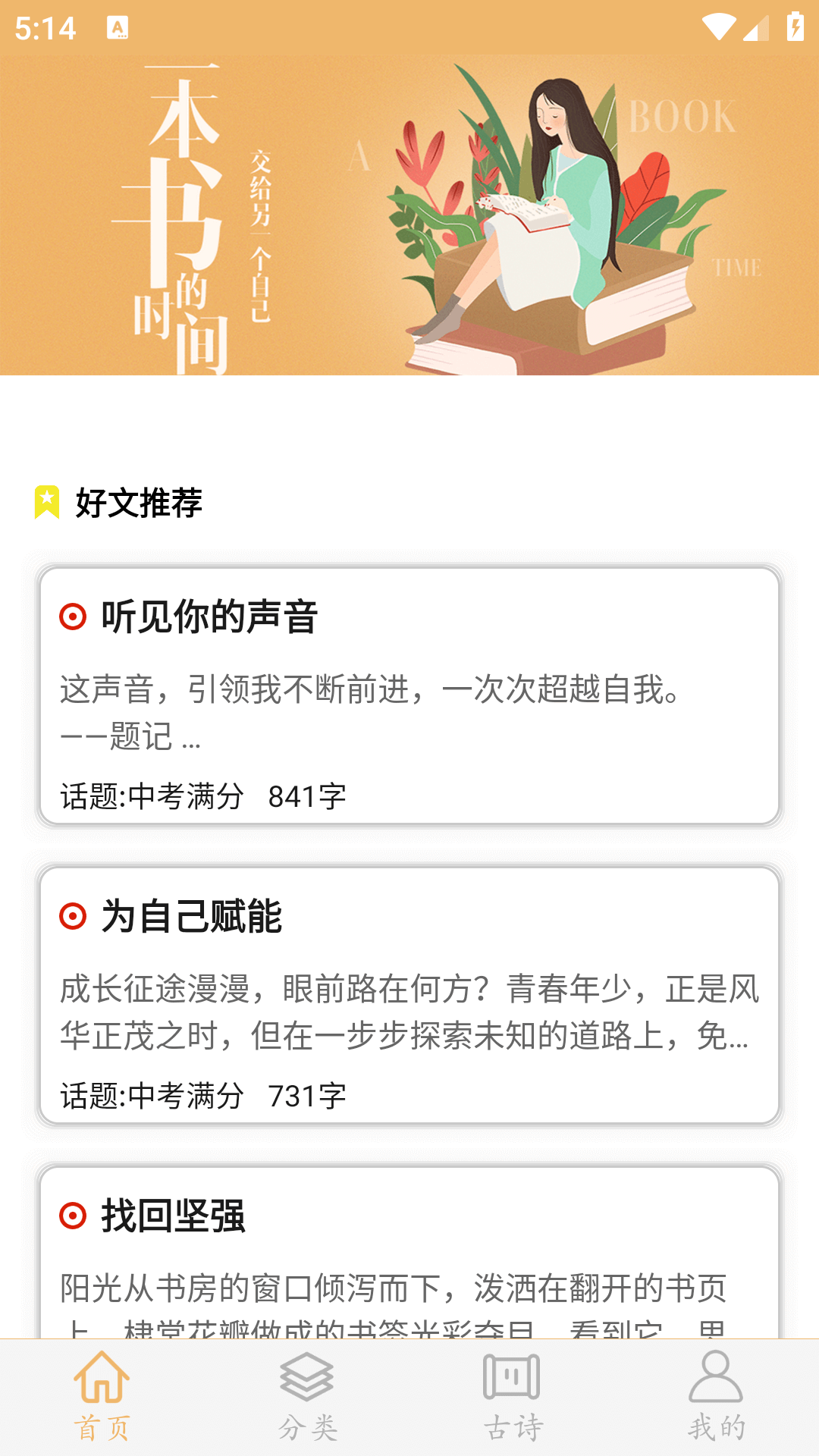This screenshot has width=819, height=1456.
Task: Open the banner image 一本书的时间
Action: click(409, 212)
